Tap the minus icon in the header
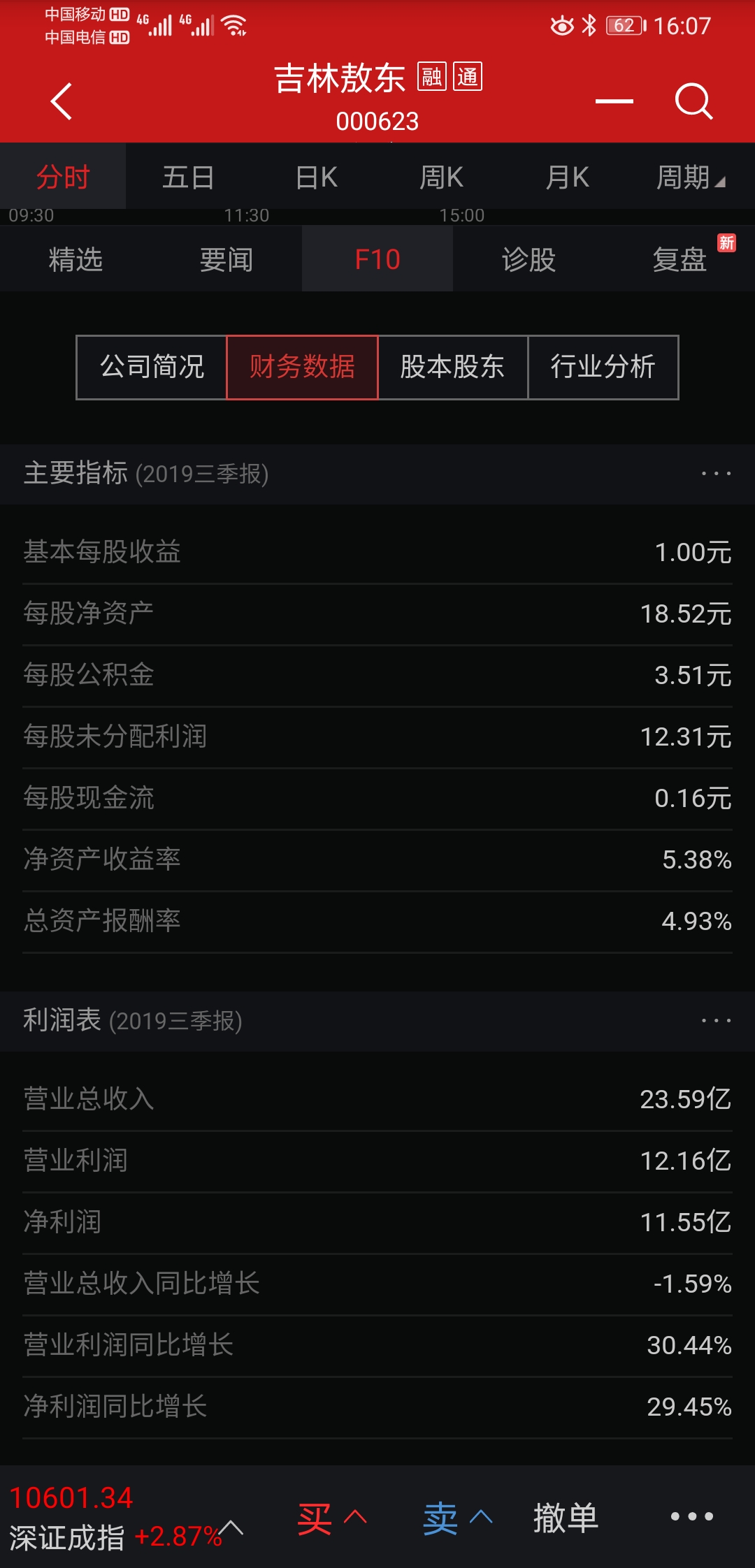755x1568 pixels. (614, 101)
